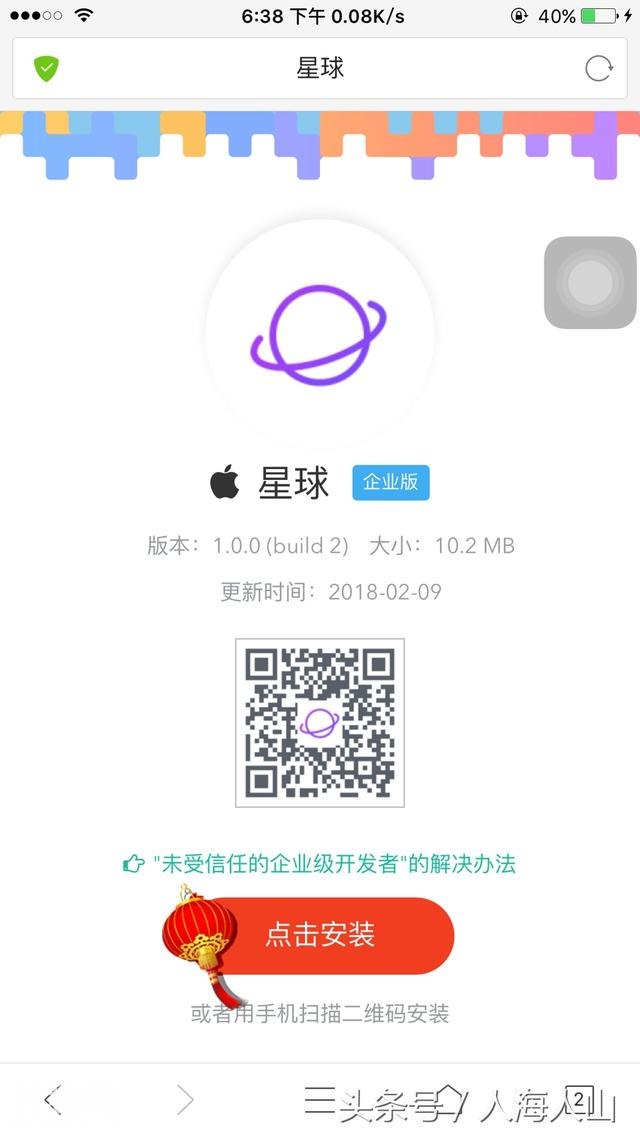
Task: Reload the 星球 page
Action: click(598, 69)
